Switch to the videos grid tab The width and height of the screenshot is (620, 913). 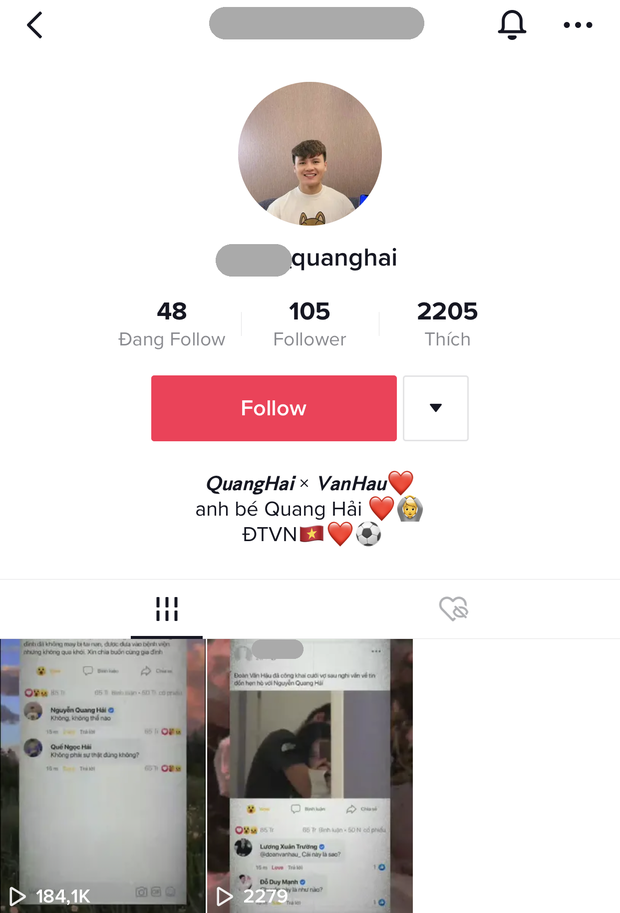coord(166,609)
